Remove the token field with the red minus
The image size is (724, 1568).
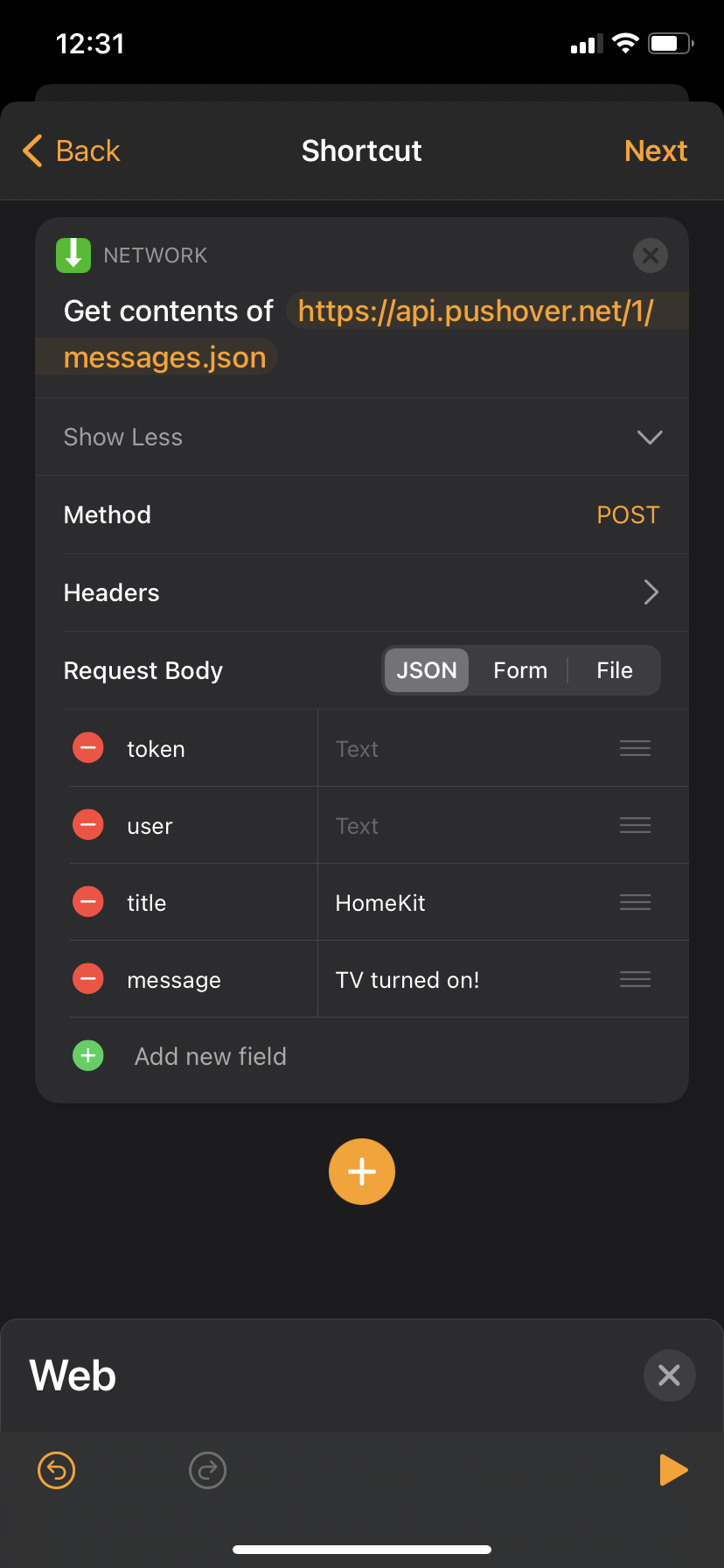point(87,748)
